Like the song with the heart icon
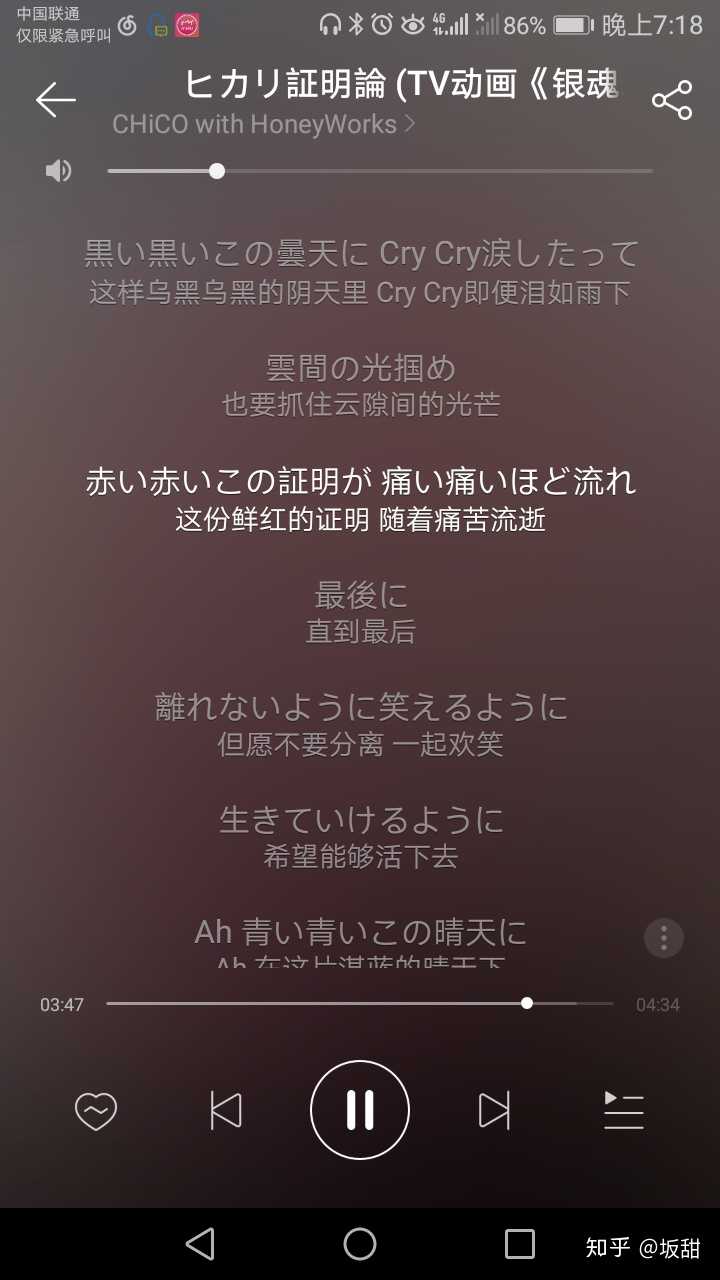 click(96, 1111)
